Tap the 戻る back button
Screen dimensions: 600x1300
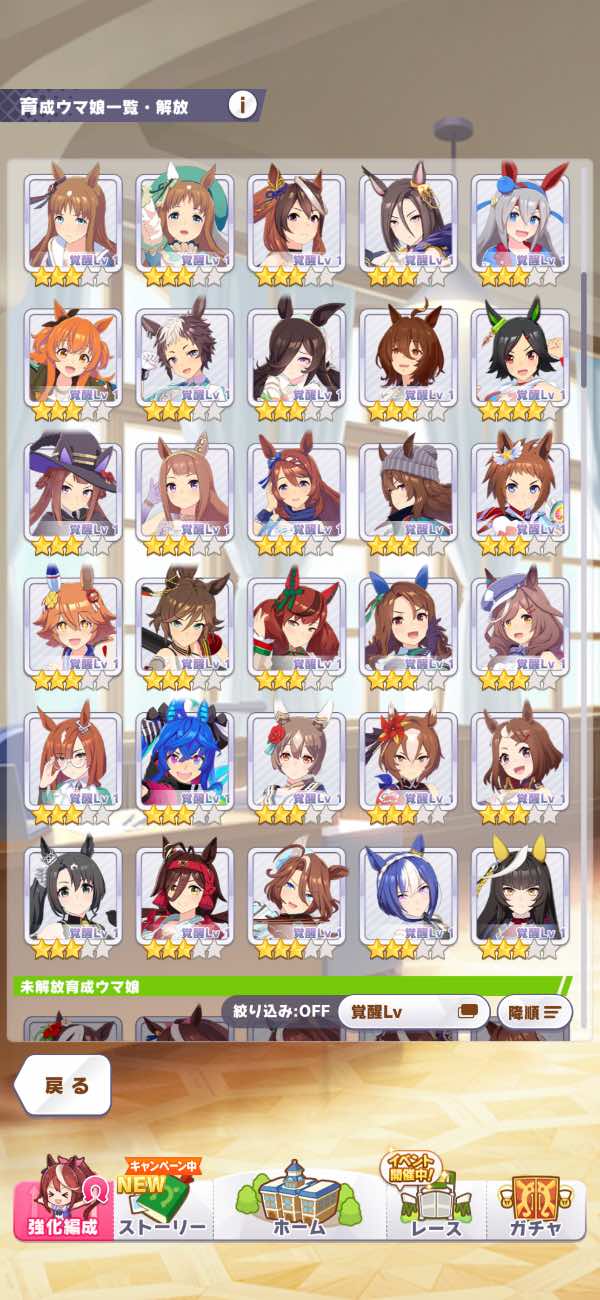(x=65, y=1085)
